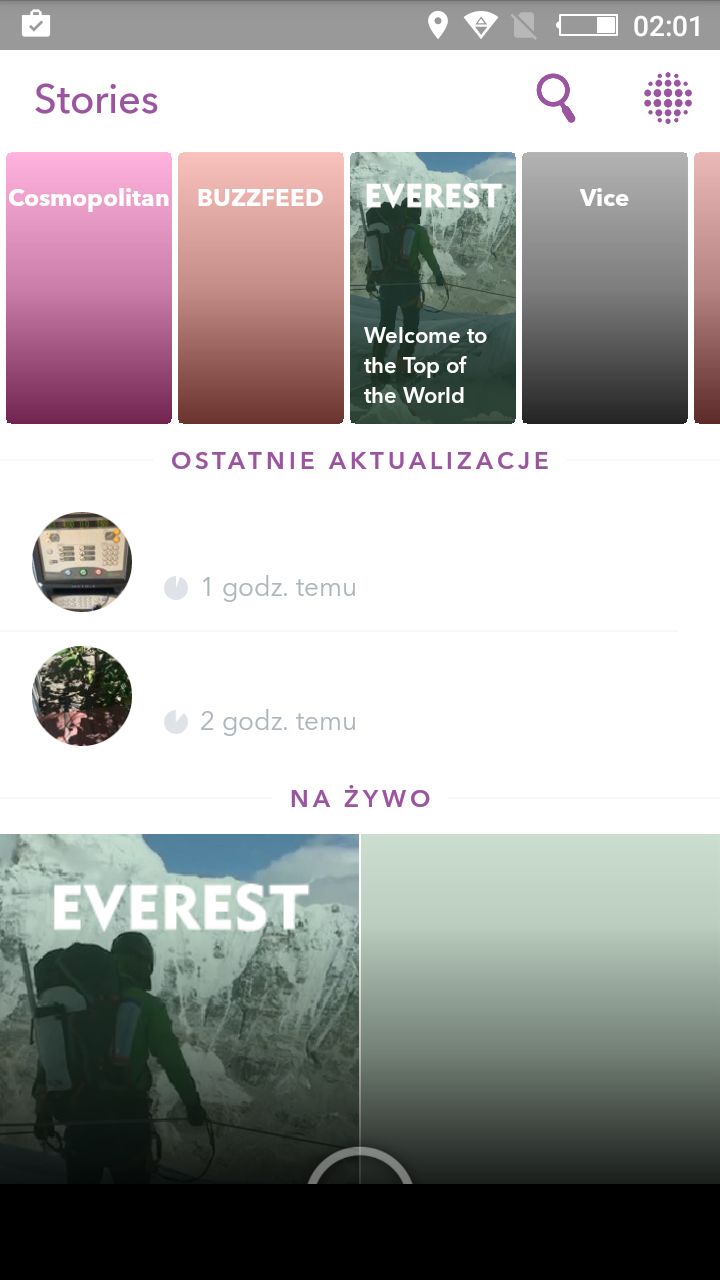Open the BUZZFEED story card
Screen dimensions: 720x1280
coord(260,287)
